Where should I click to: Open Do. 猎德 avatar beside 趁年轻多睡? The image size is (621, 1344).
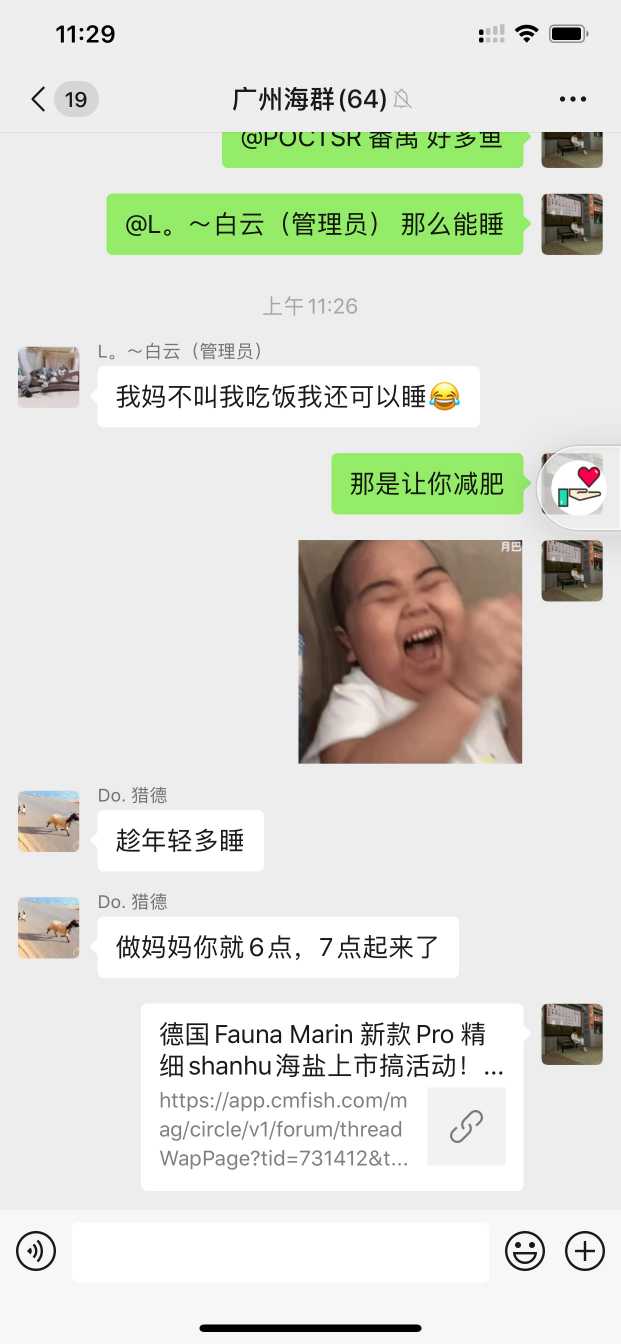pyautogui.click(x=48, y=821)
